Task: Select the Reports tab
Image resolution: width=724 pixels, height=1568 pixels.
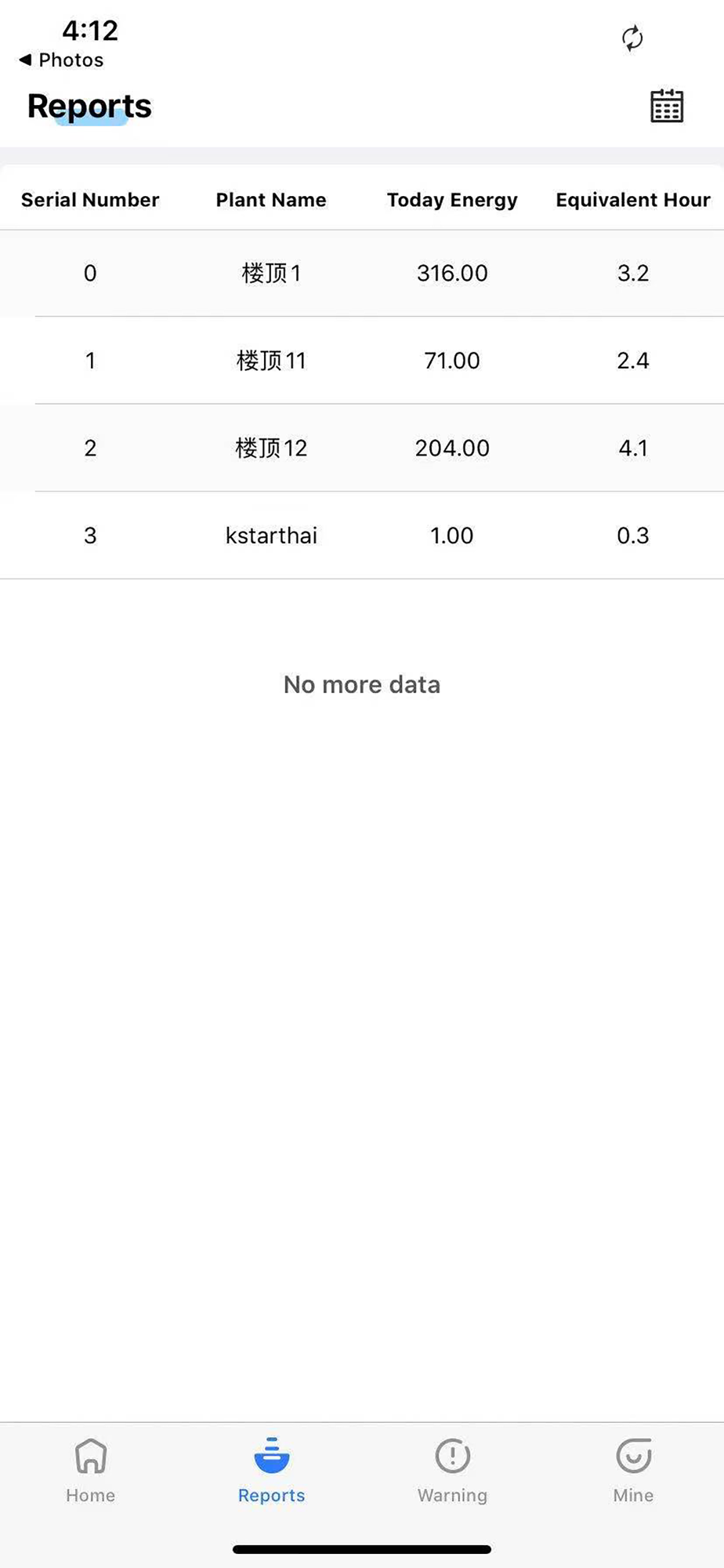Action: click(271, 1471)
